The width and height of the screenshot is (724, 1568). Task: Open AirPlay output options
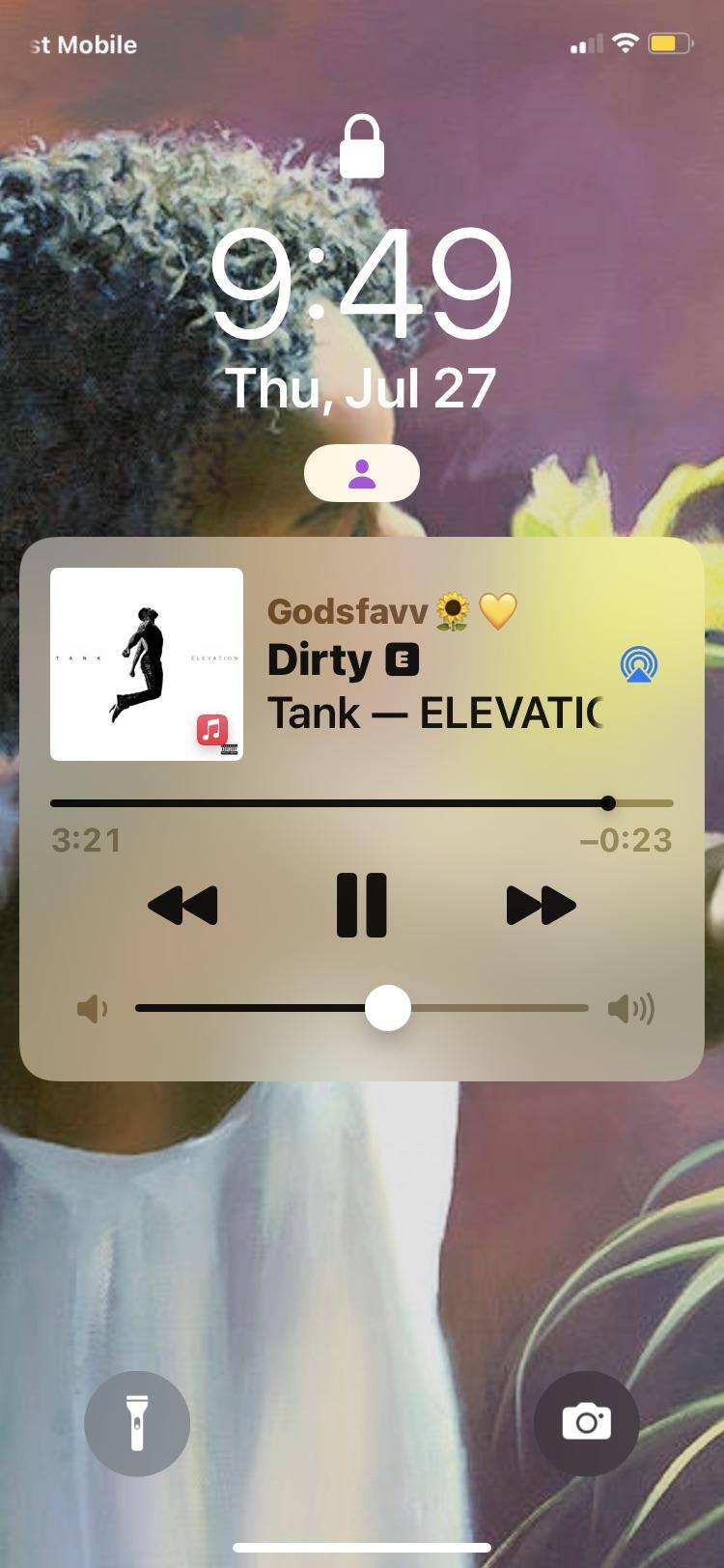[x=638, y=664]
